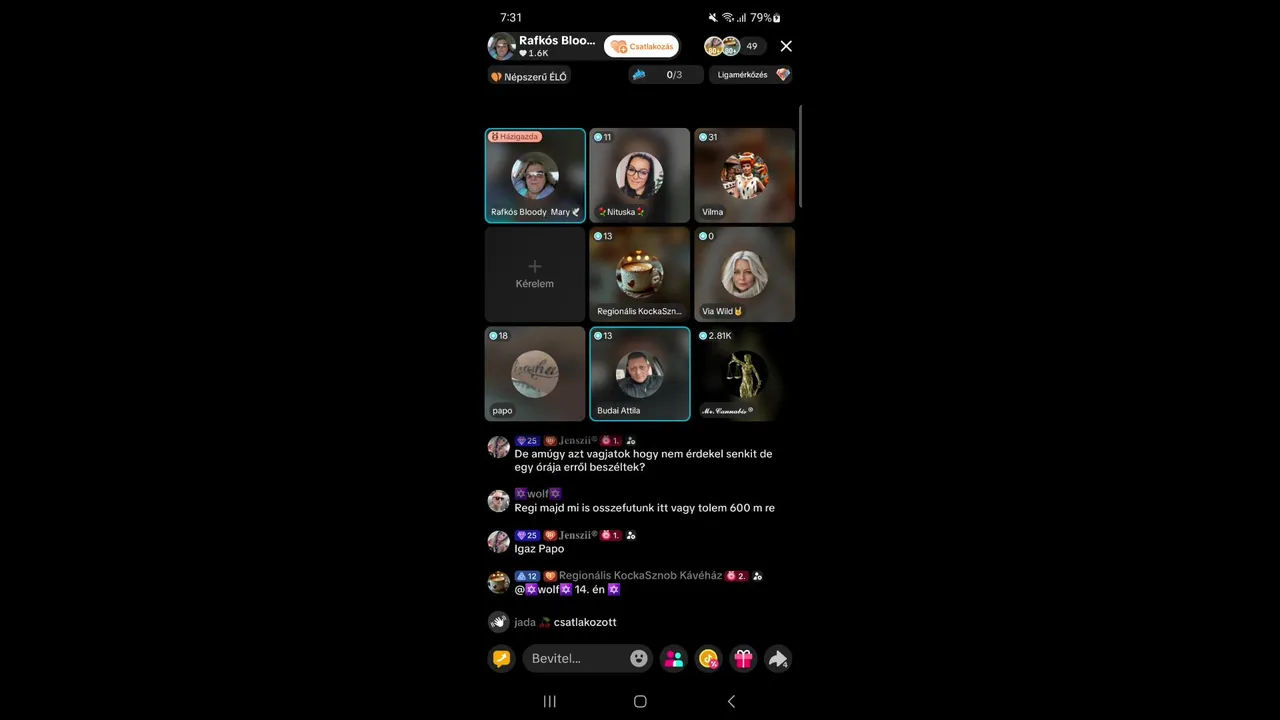Open the gift box icon
Viewport: 1280px width, 720px height.
743,658
